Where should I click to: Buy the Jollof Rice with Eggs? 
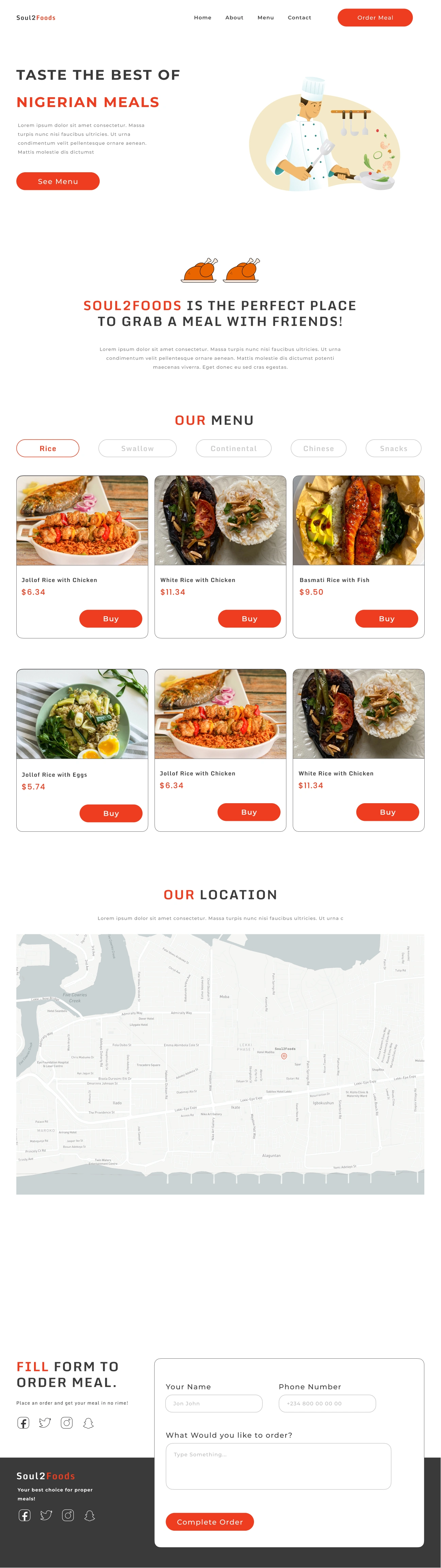[x=111, y=813]
